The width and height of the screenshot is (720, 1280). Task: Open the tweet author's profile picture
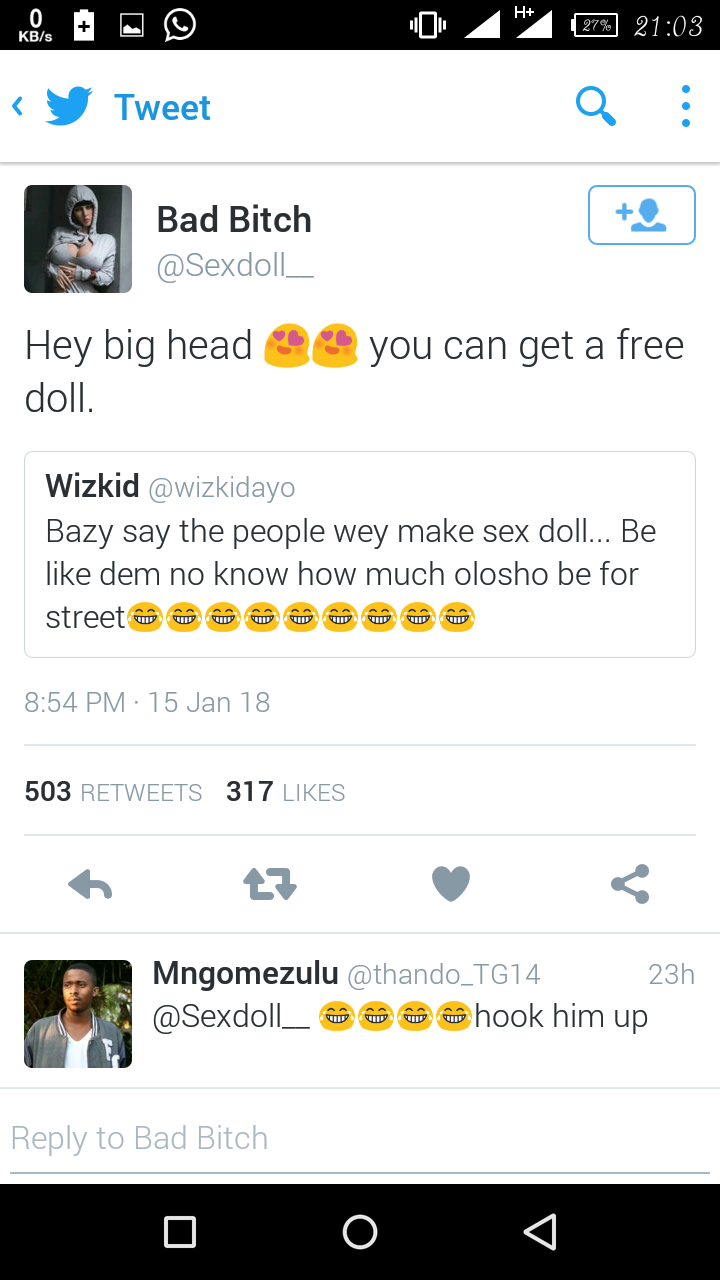click(x=78, y=239)
